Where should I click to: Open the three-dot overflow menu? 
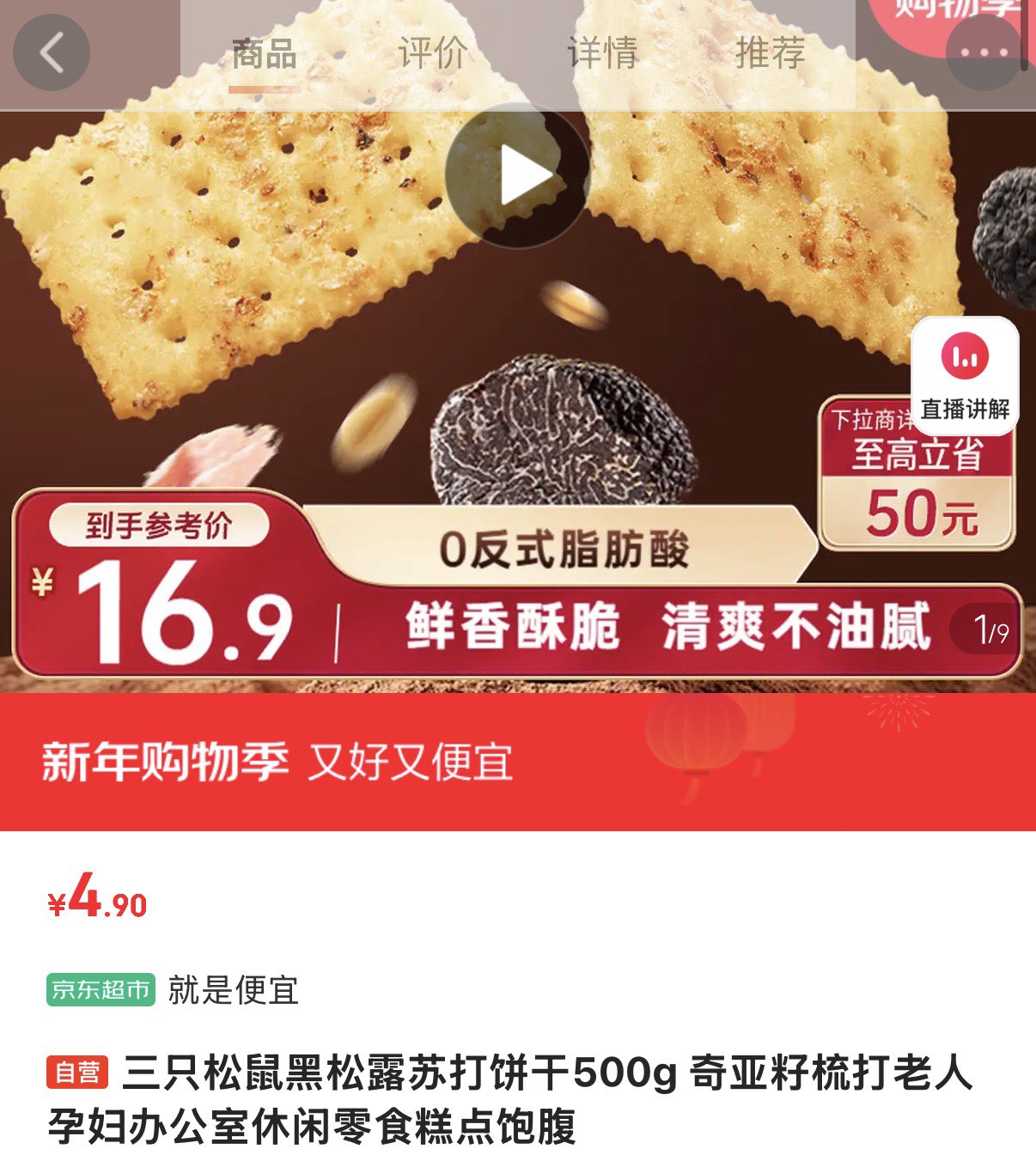[x=984, y=53]
